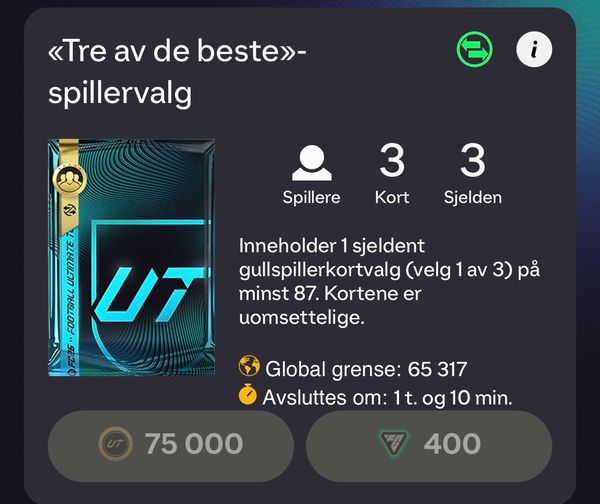Buy the pack for 400 FC Points
Viewport: 600px width, 504px height.
click(x=428, y=445)
